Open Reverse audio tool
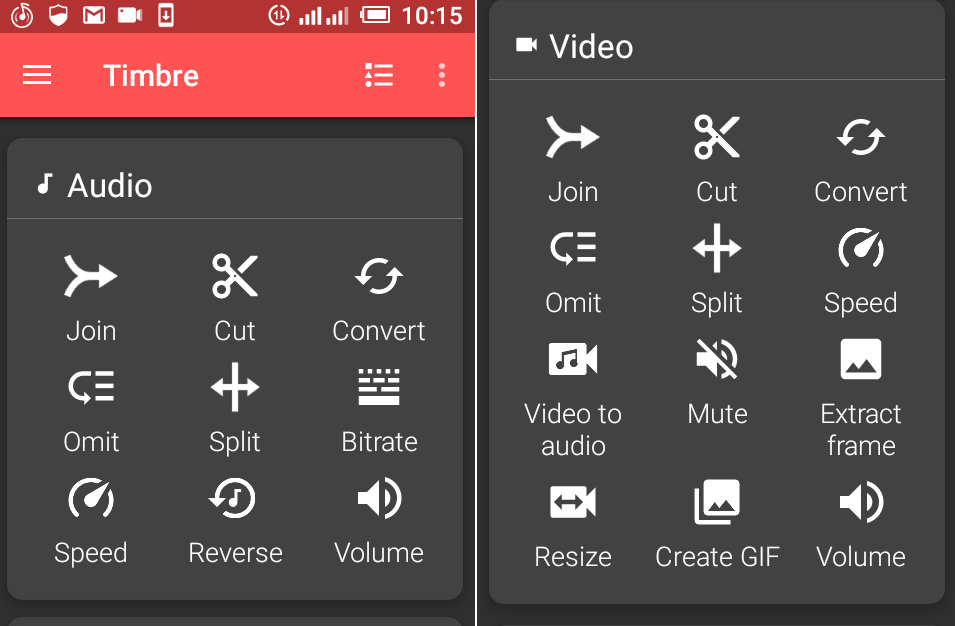955x626 pixels. [235, 518]
